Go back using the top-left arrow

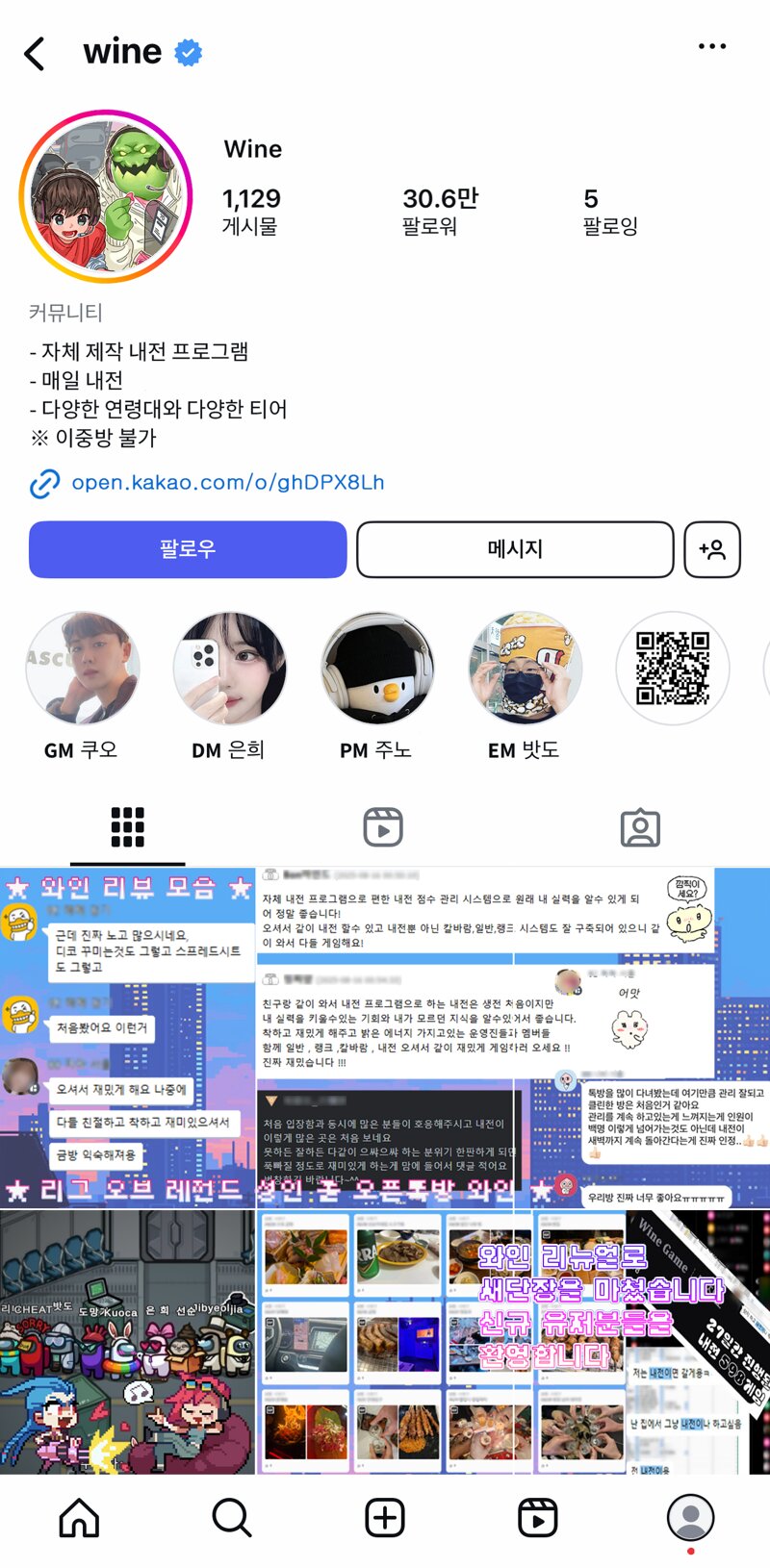point(35,53)
